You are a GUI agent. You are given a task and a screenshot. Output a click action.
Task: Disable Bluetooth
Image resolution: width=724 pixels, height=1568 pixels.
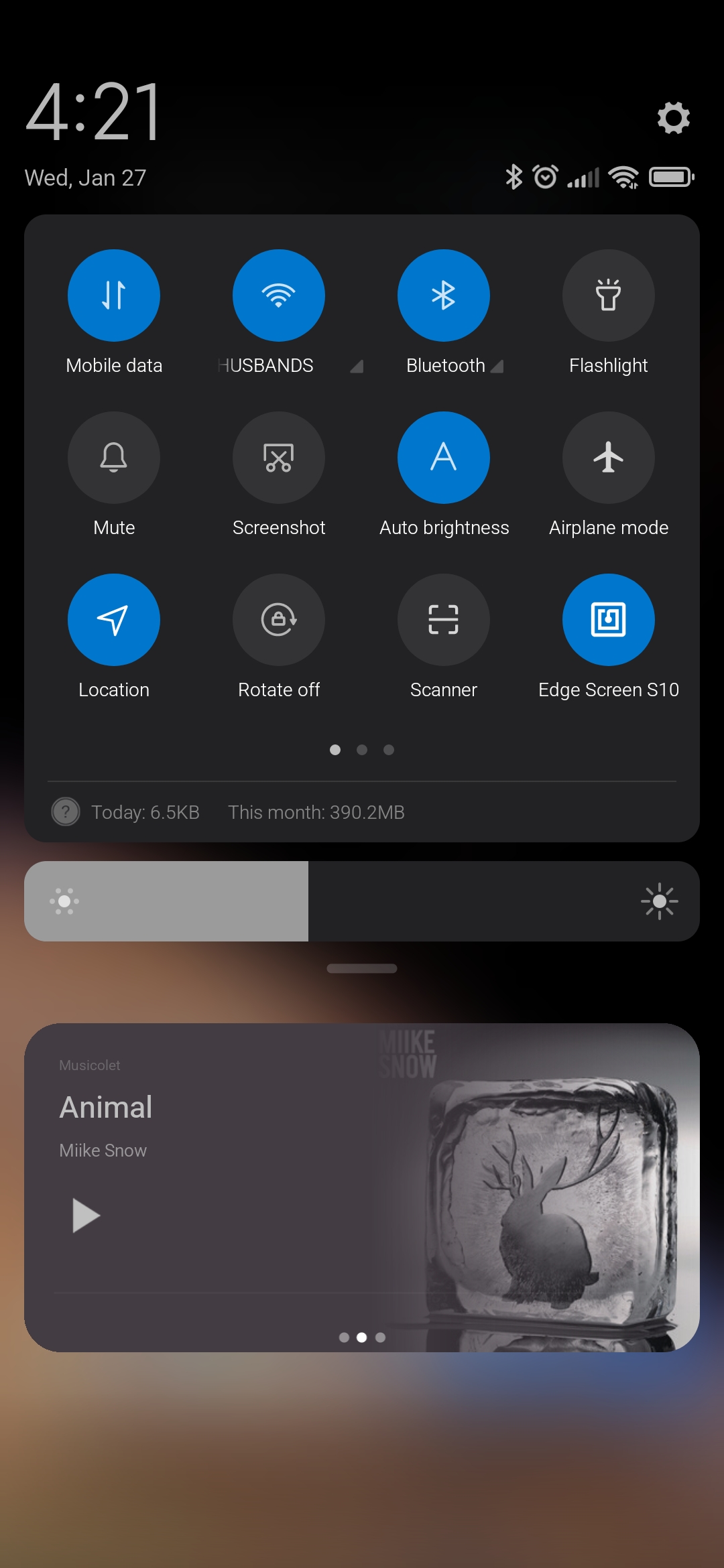[x=444, y=296]
